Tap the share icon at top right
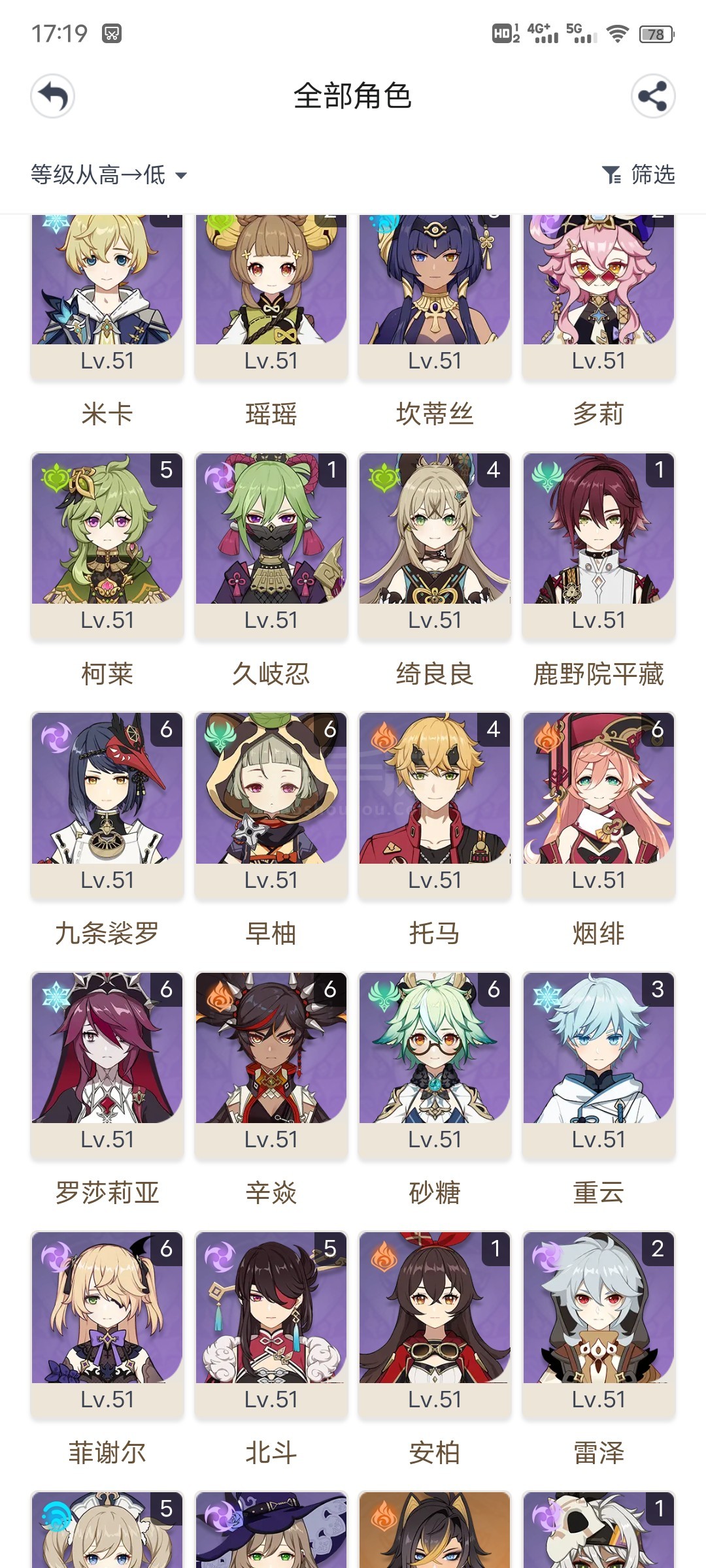The width and height of the screenshot is (706, 1568). [653, 97]
